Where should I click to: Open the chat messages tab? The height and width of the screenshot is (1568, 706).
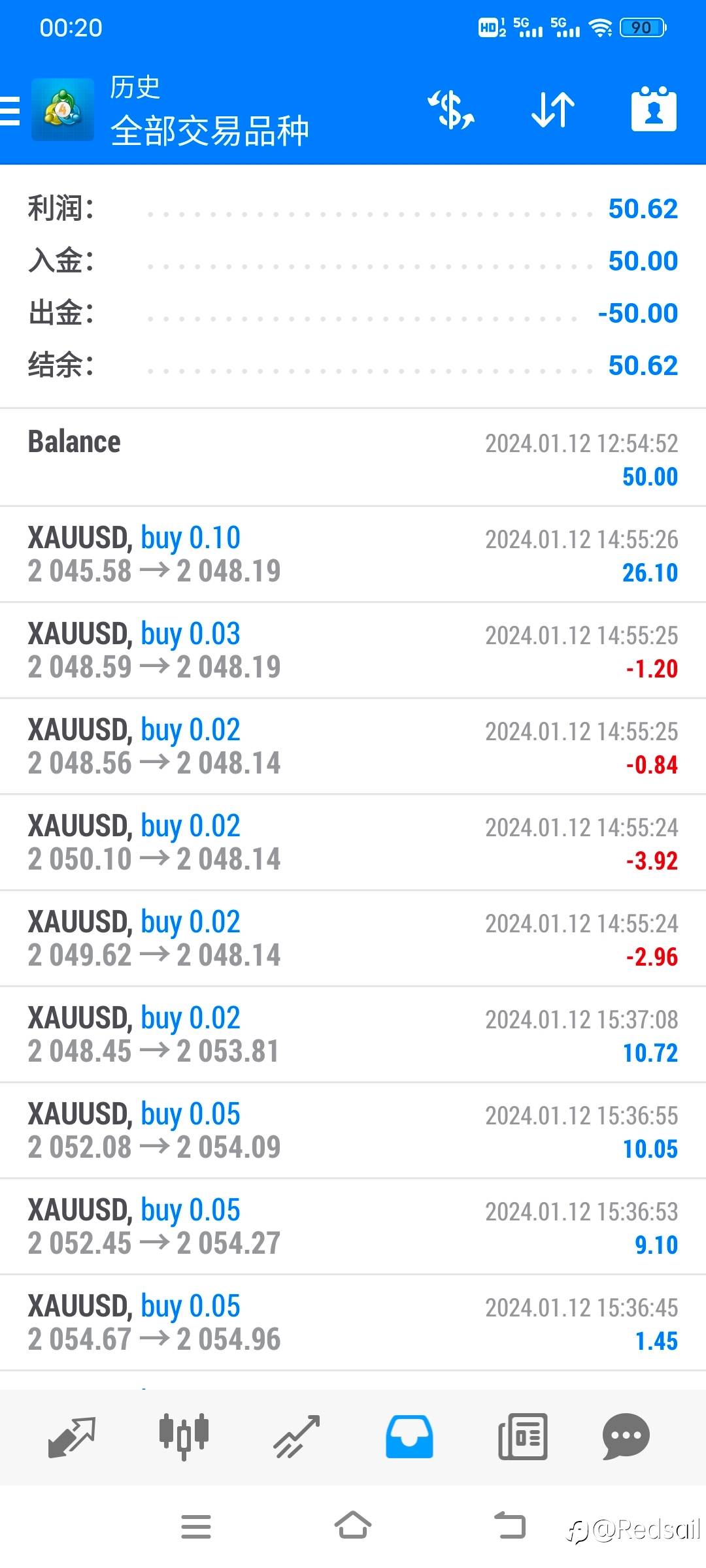coord(626,1437)
